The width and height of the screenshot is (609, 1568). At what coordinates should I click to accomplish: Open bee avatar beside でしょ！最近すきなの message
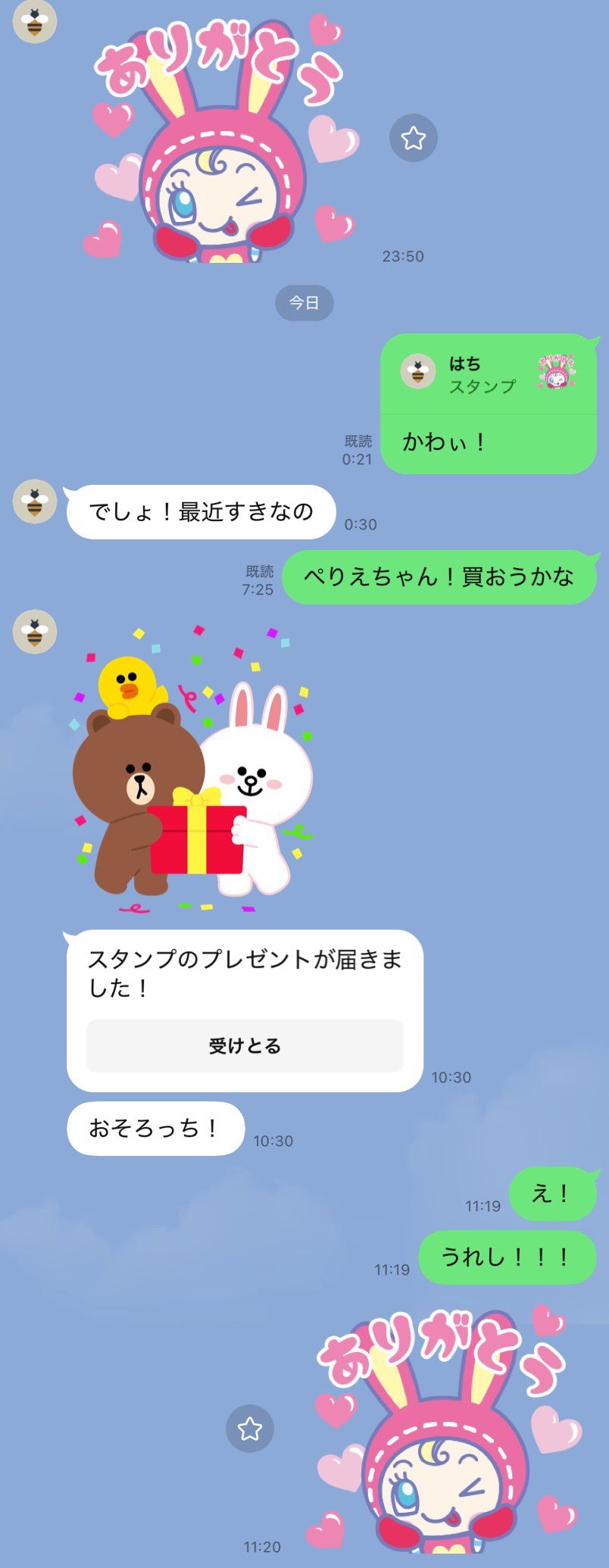click(x=35, y=501)
